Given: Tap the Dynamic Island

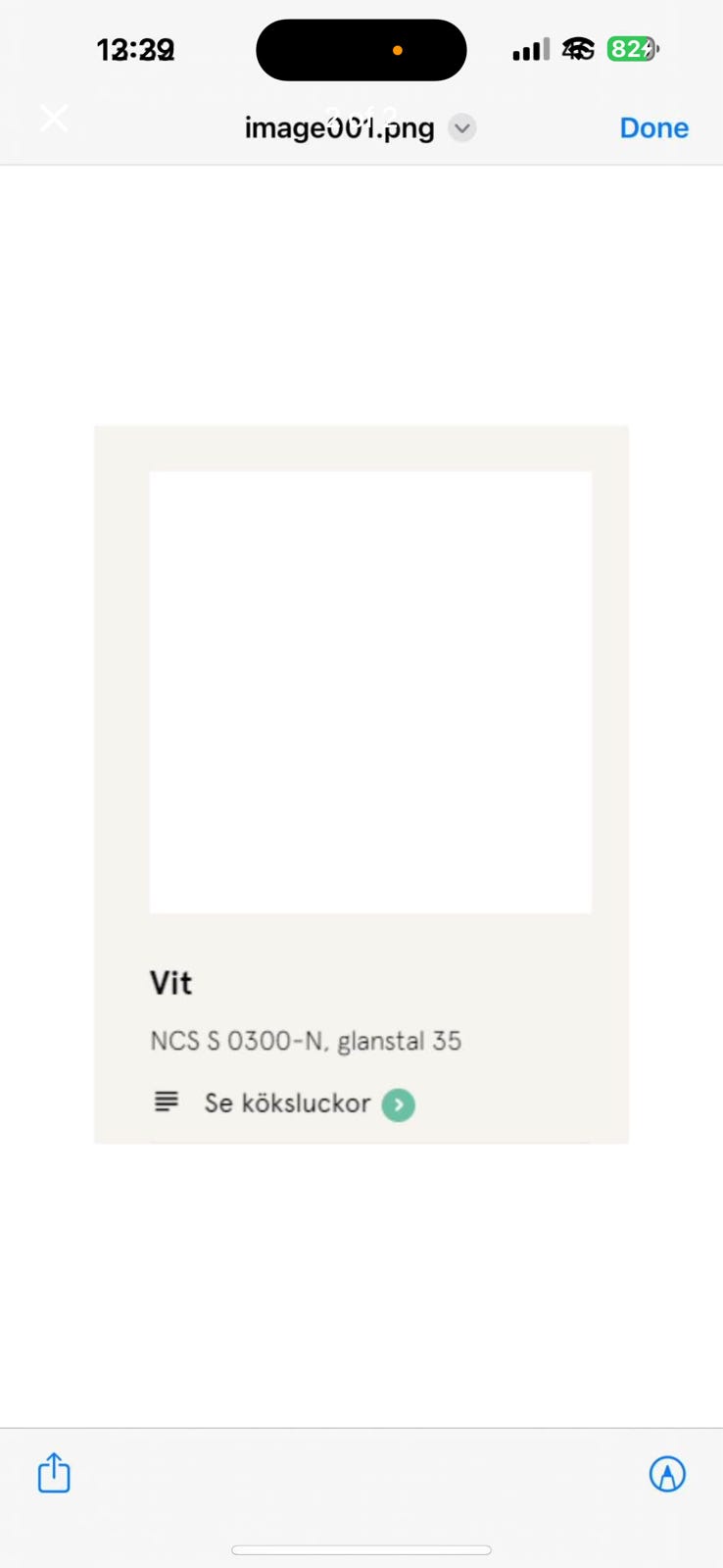Looking at the screenshot, I should [x=361, y=49].
